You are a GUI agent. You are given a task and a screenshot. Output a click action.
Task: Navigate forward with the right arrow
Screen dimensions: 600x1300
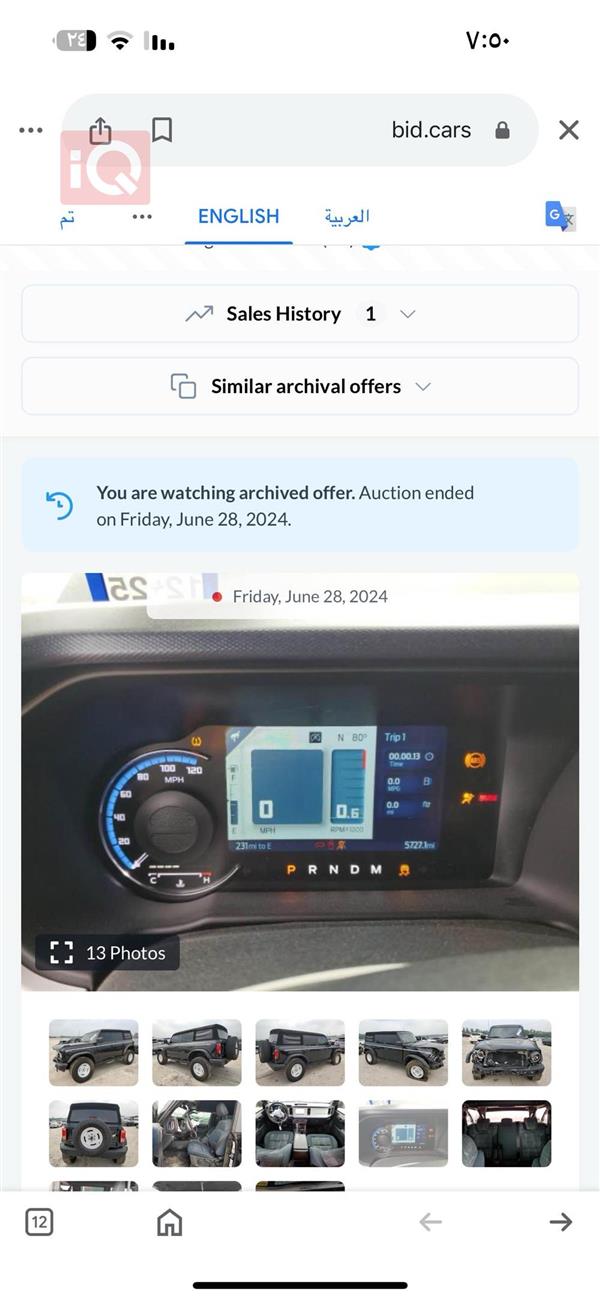tap(560, 1221)
